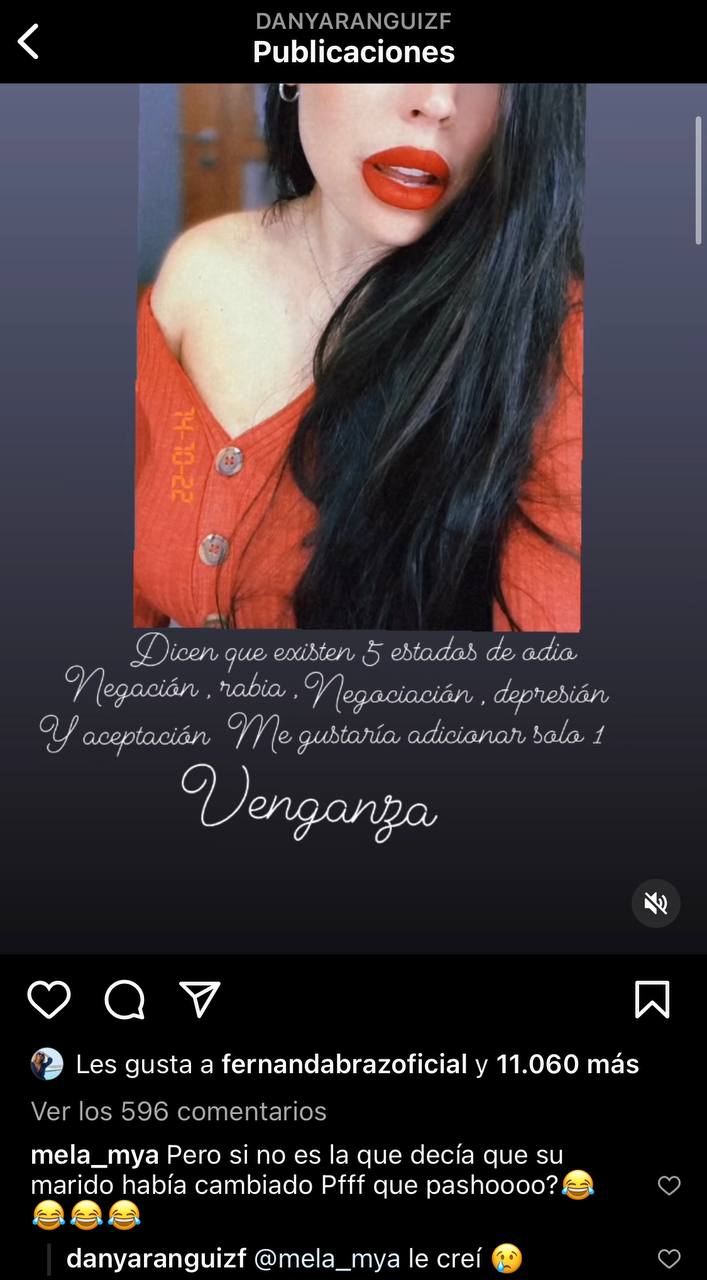Open danyaranguizf's profile from the reply

(x=155, y=1259)
